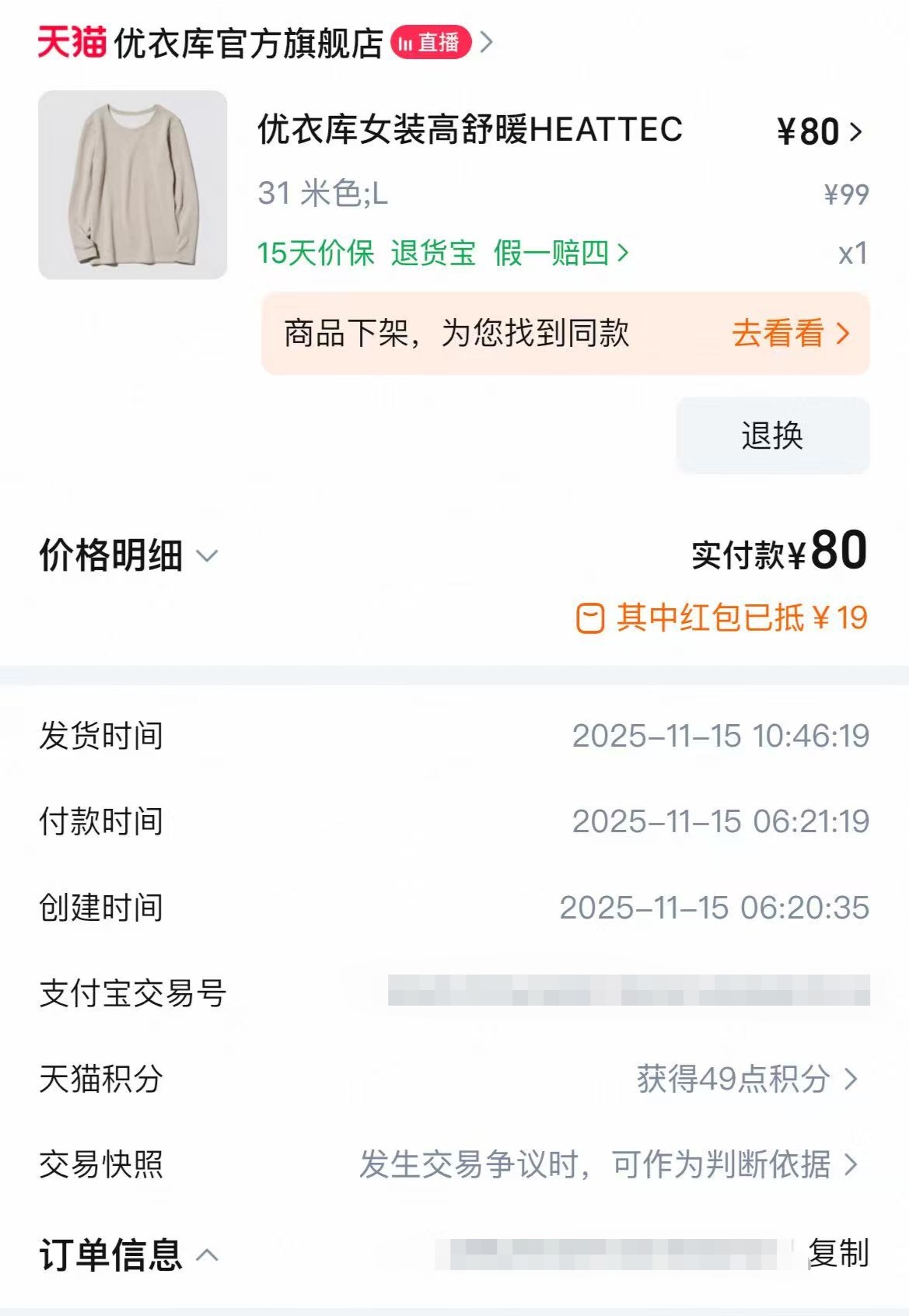The width and height of the screenshot is (909, 1316).
Task: Tap the 退换 button
Action: coord(772,436)
